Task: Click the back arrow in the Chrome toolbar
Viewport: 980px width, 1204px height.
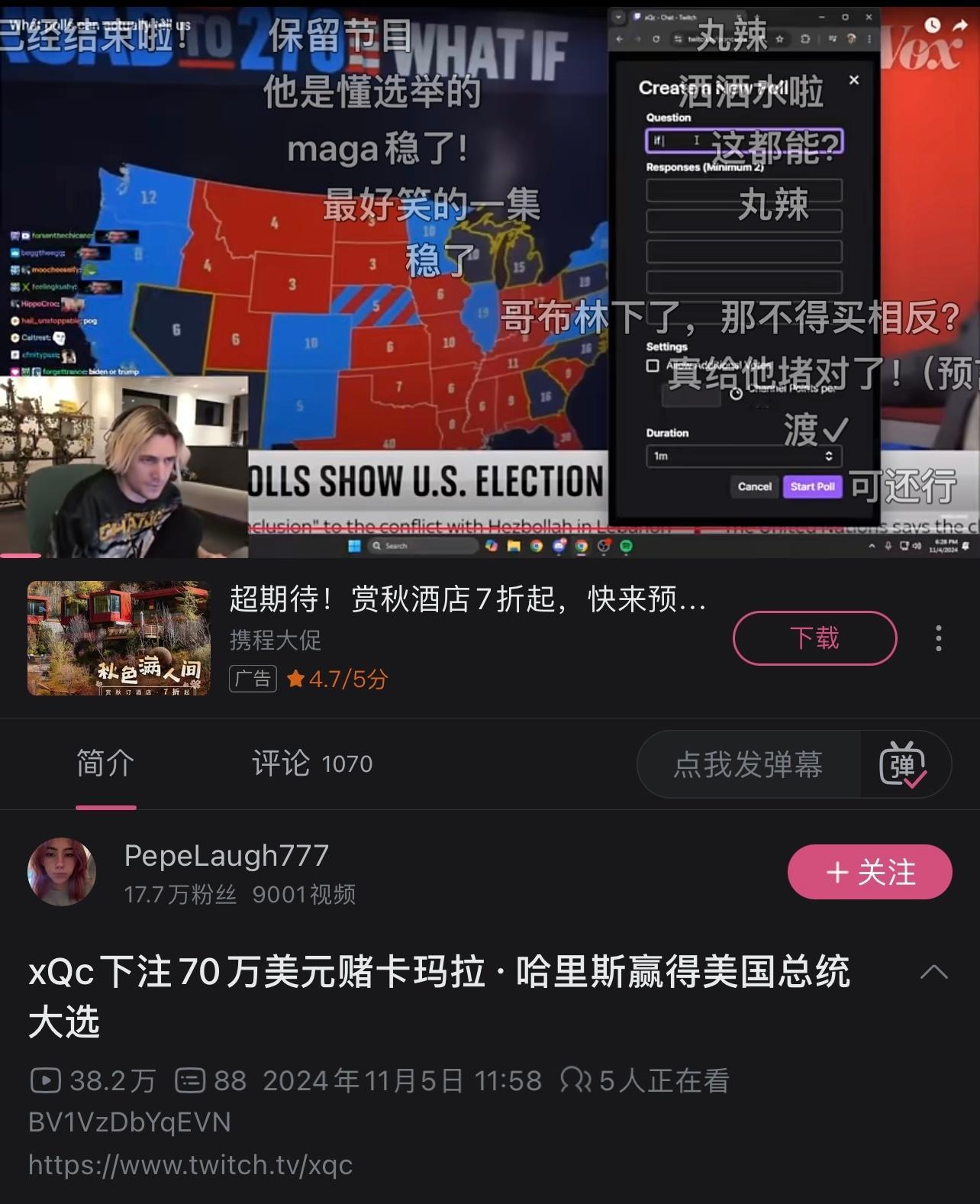Action: (x=620, y=38)
